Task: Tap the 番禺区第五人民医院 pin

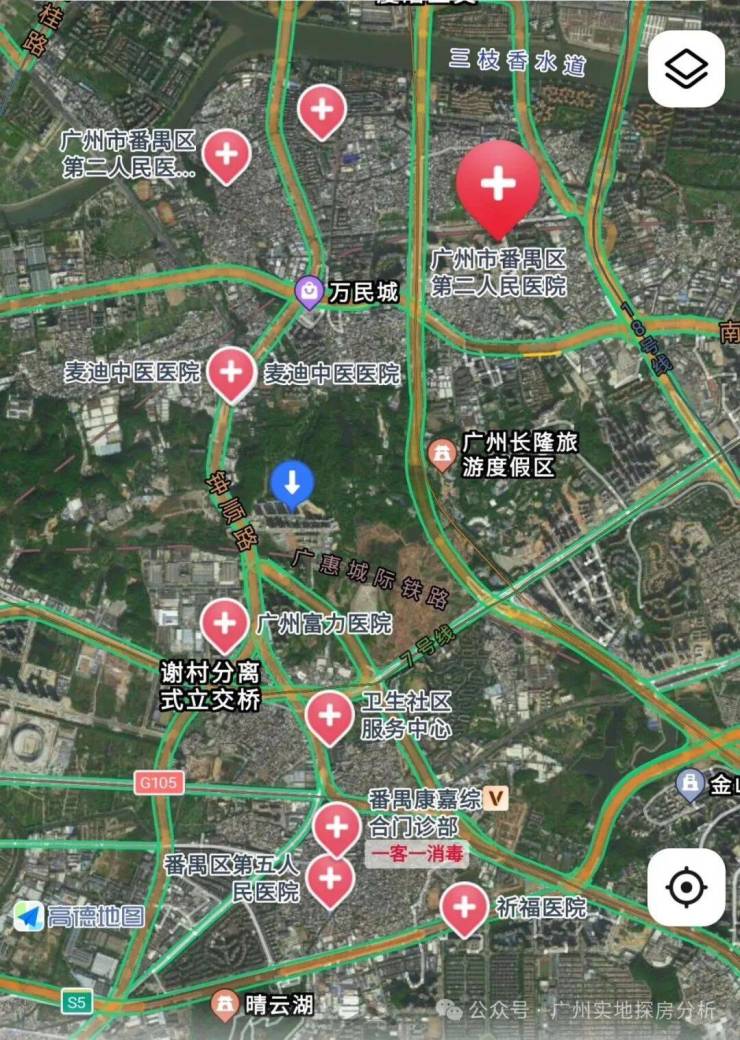Action: click(x=330, y=880)
